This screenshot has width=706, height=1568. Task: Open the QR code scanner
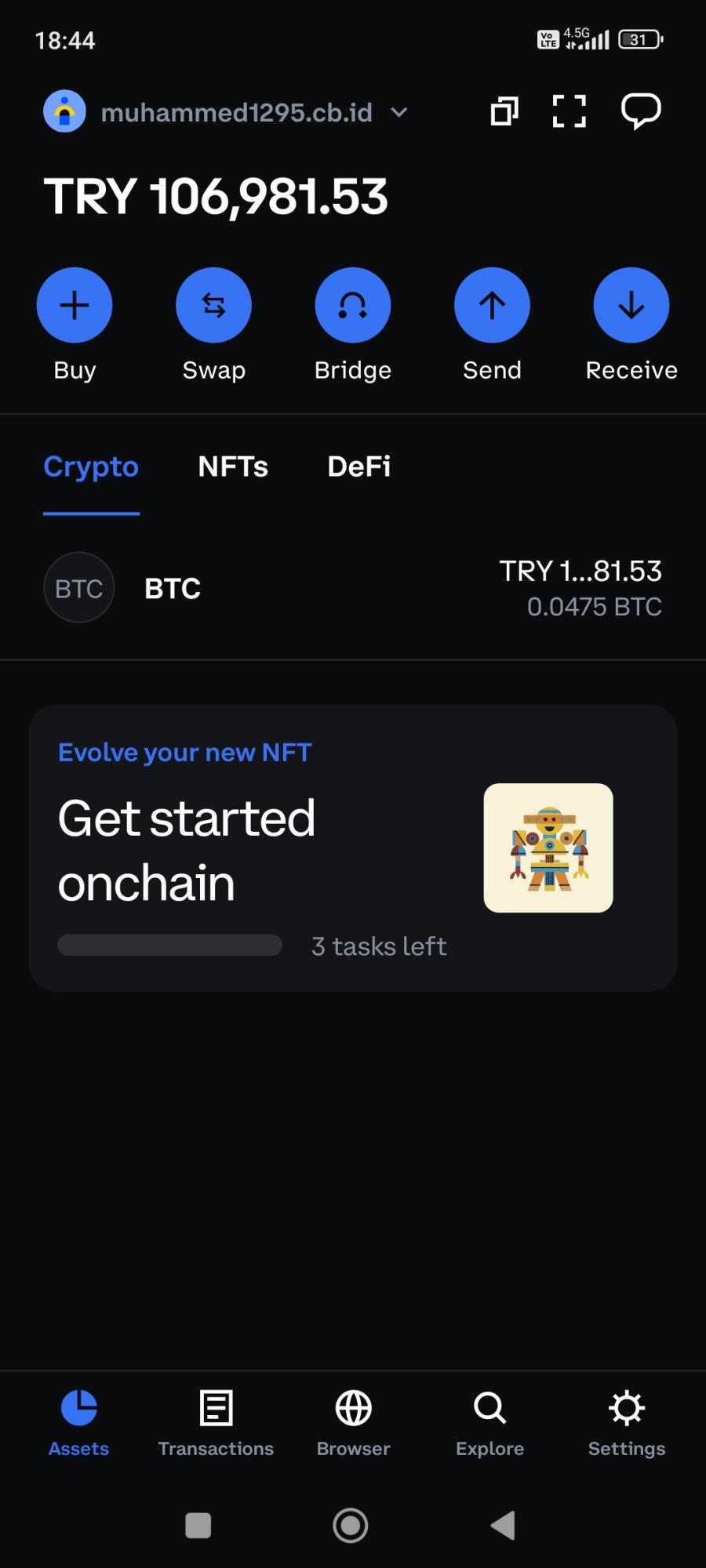tap(569, 111)
